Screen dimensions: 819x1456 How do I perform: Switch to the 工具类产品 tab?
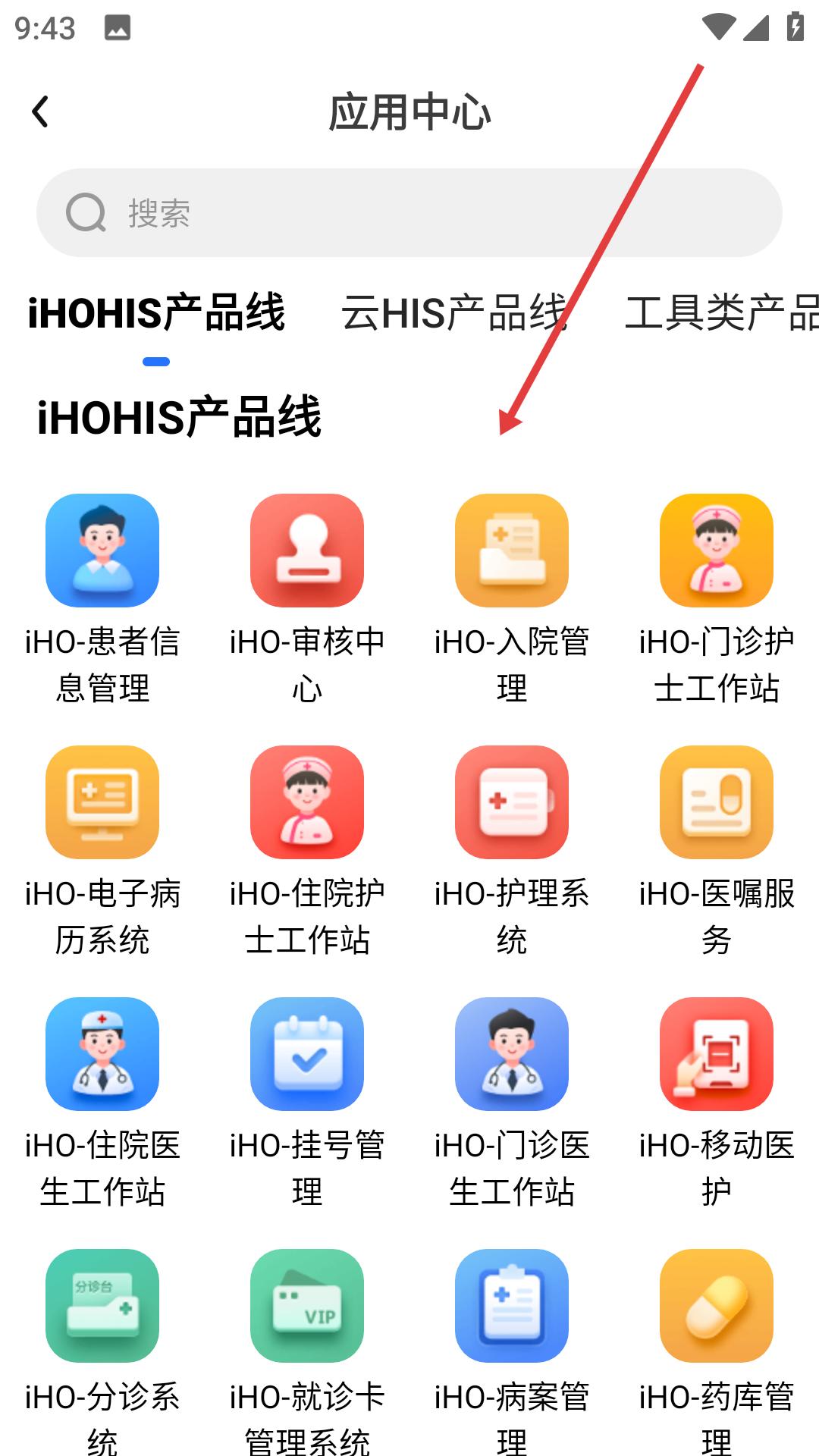tap(720, 312)
